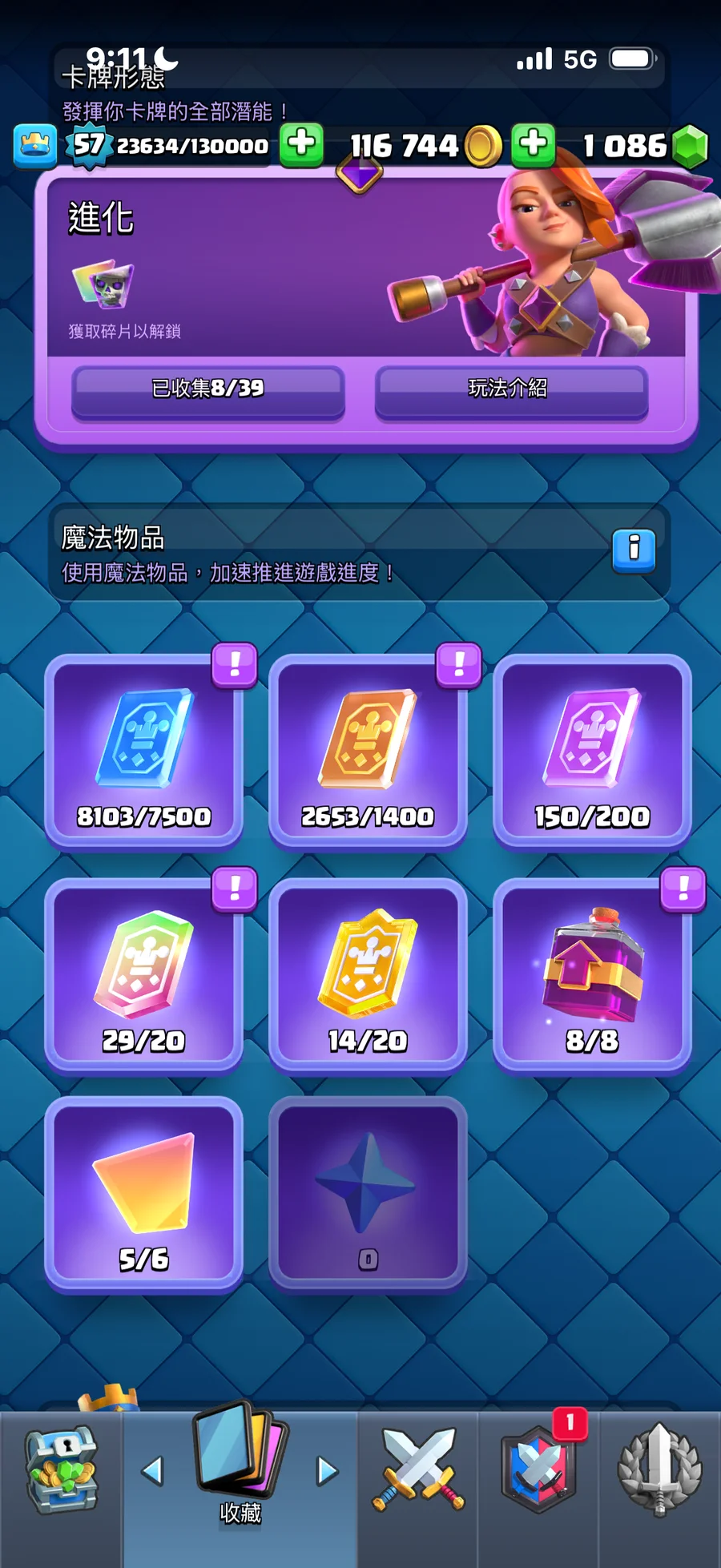The height and width of the screenshot is (1568, 721).
Task: Open the blue crown profile icon
Action: (x=35, y=146)
